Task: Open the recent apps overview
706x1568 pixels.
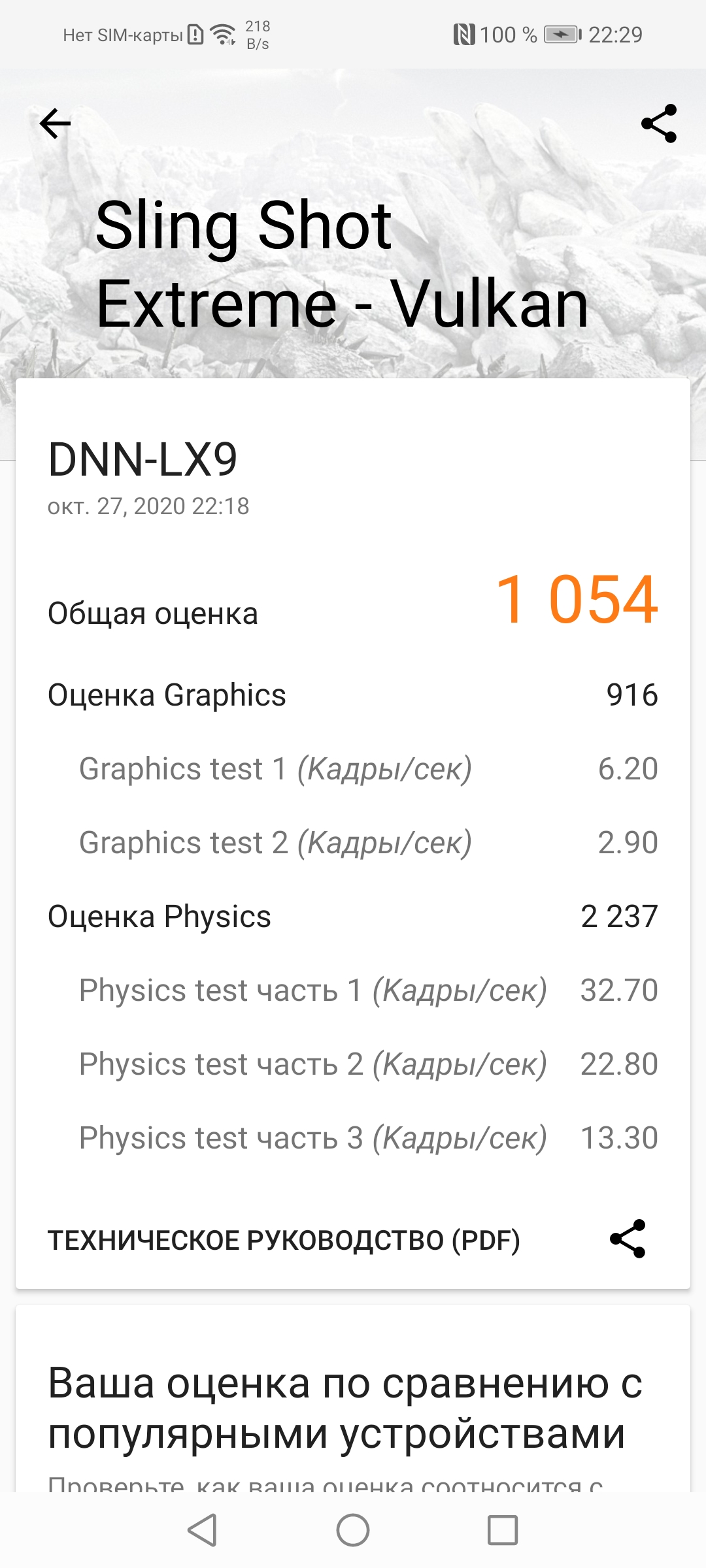Action: 503,1530
